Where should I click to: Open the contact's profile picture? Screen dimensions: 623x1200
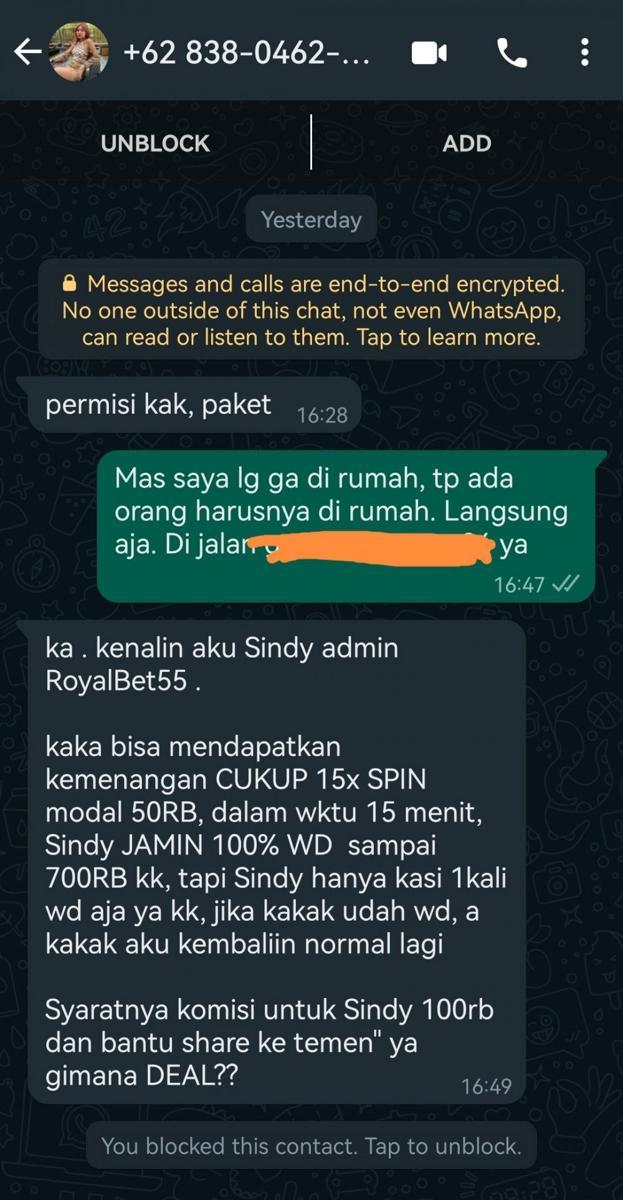(78, 53)
